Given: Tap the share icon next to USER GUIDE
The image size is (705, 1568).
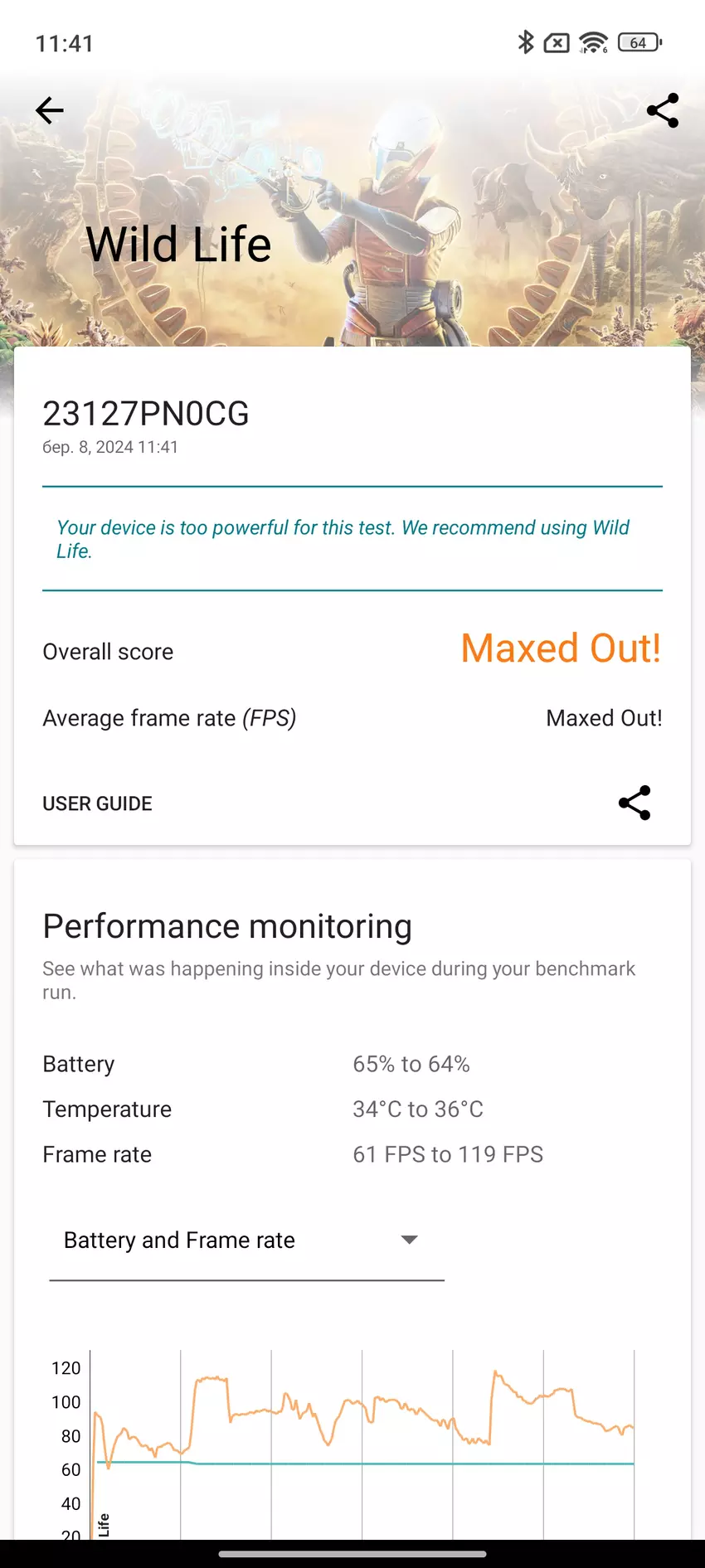Looking at the screenshot, I should [x=634, y=803].
